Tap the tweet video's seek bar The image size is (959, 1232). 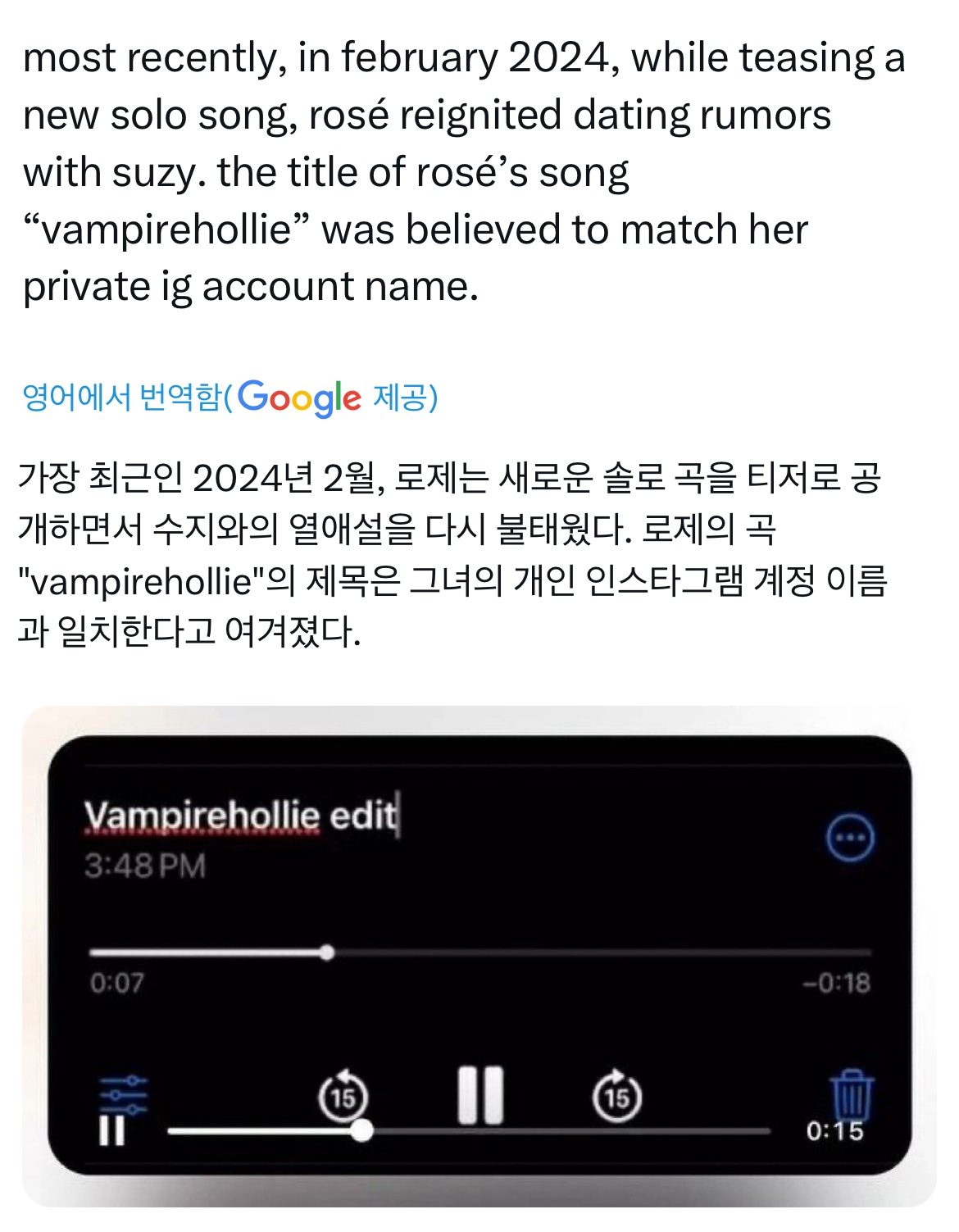point(468,1131)
